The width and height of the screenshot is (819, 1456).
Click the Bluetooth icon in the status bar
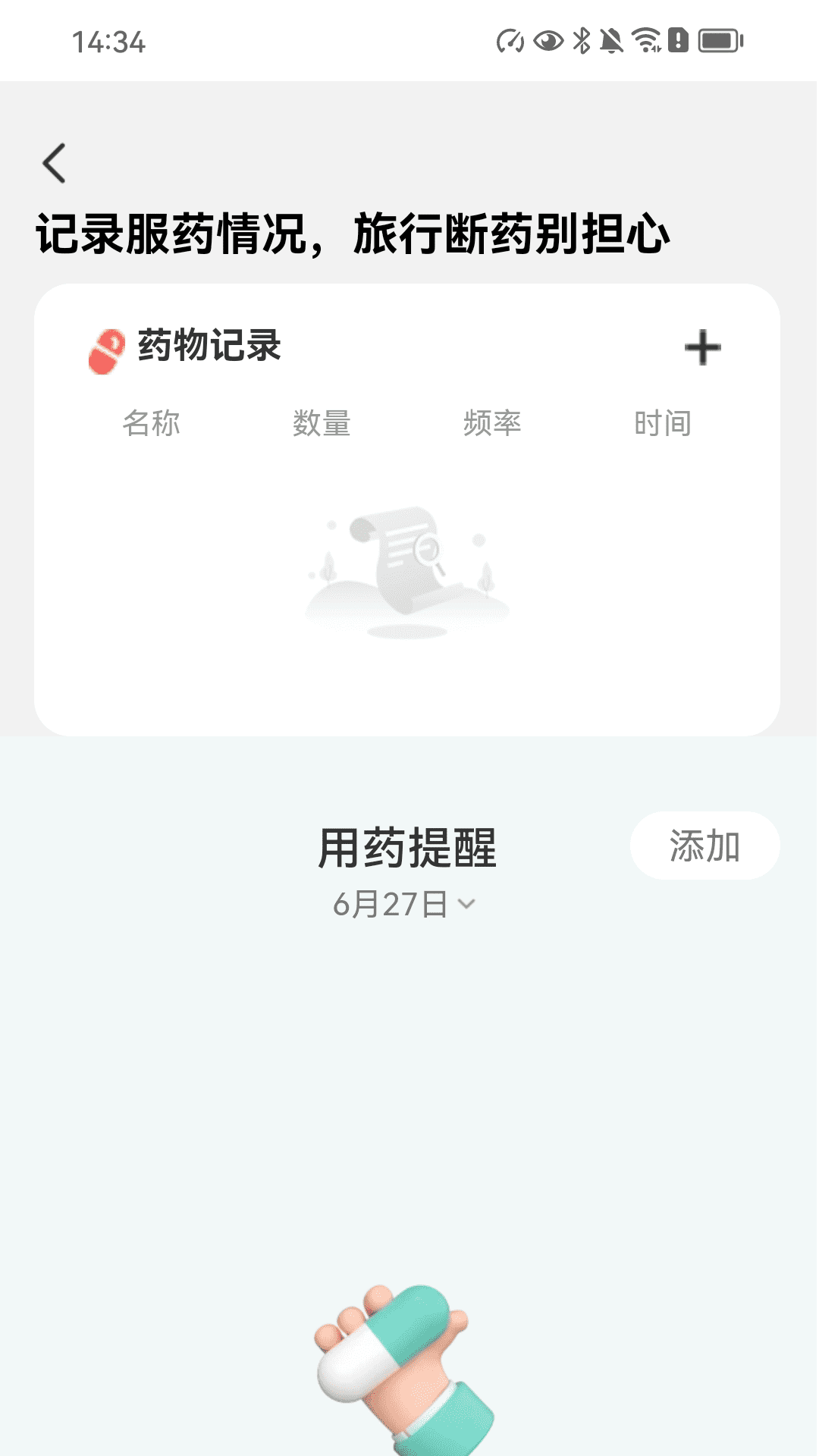point(581,42)
